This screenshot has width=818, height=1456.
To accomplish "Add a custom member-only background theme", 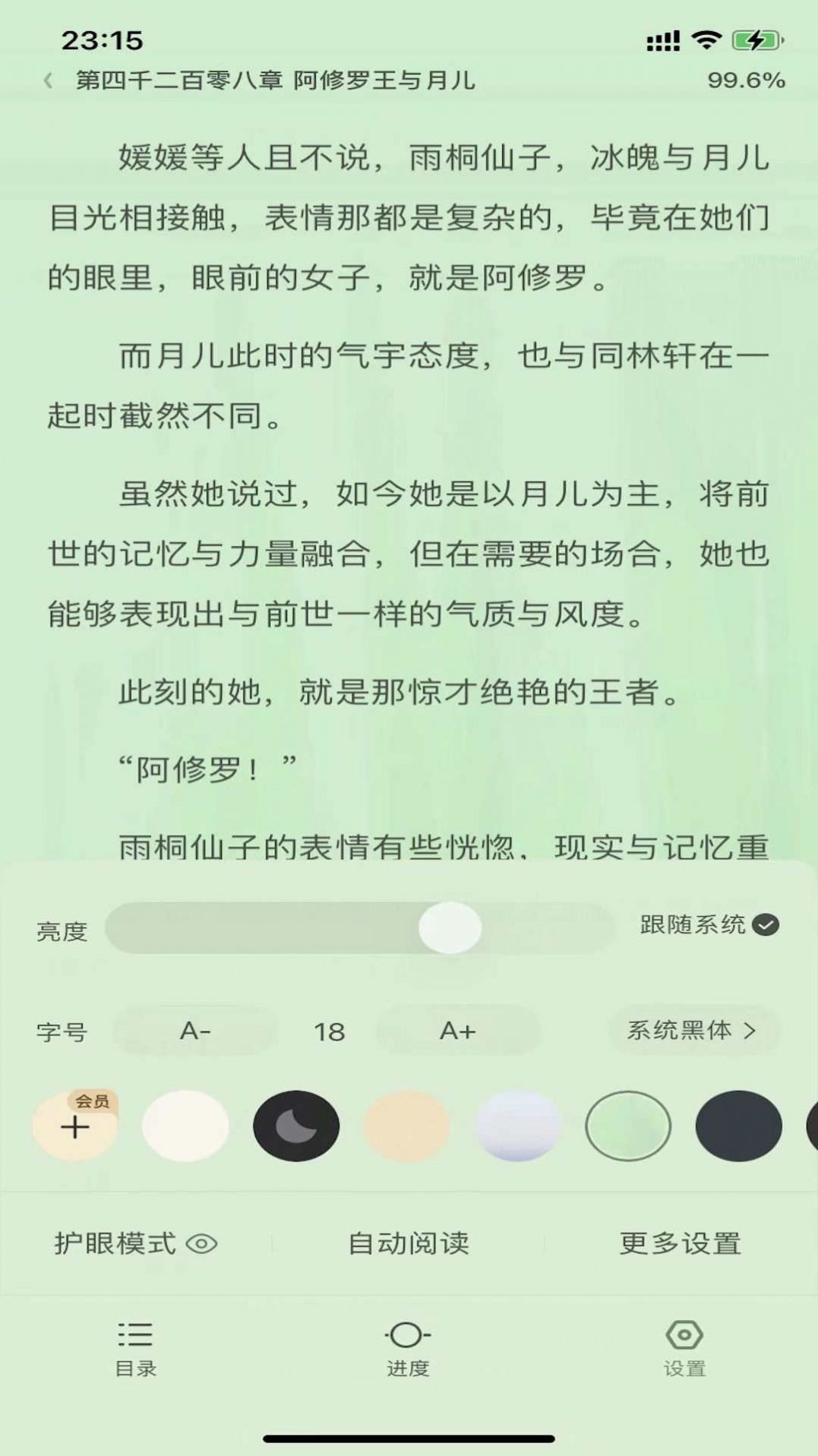I will tap(74, 1126).
